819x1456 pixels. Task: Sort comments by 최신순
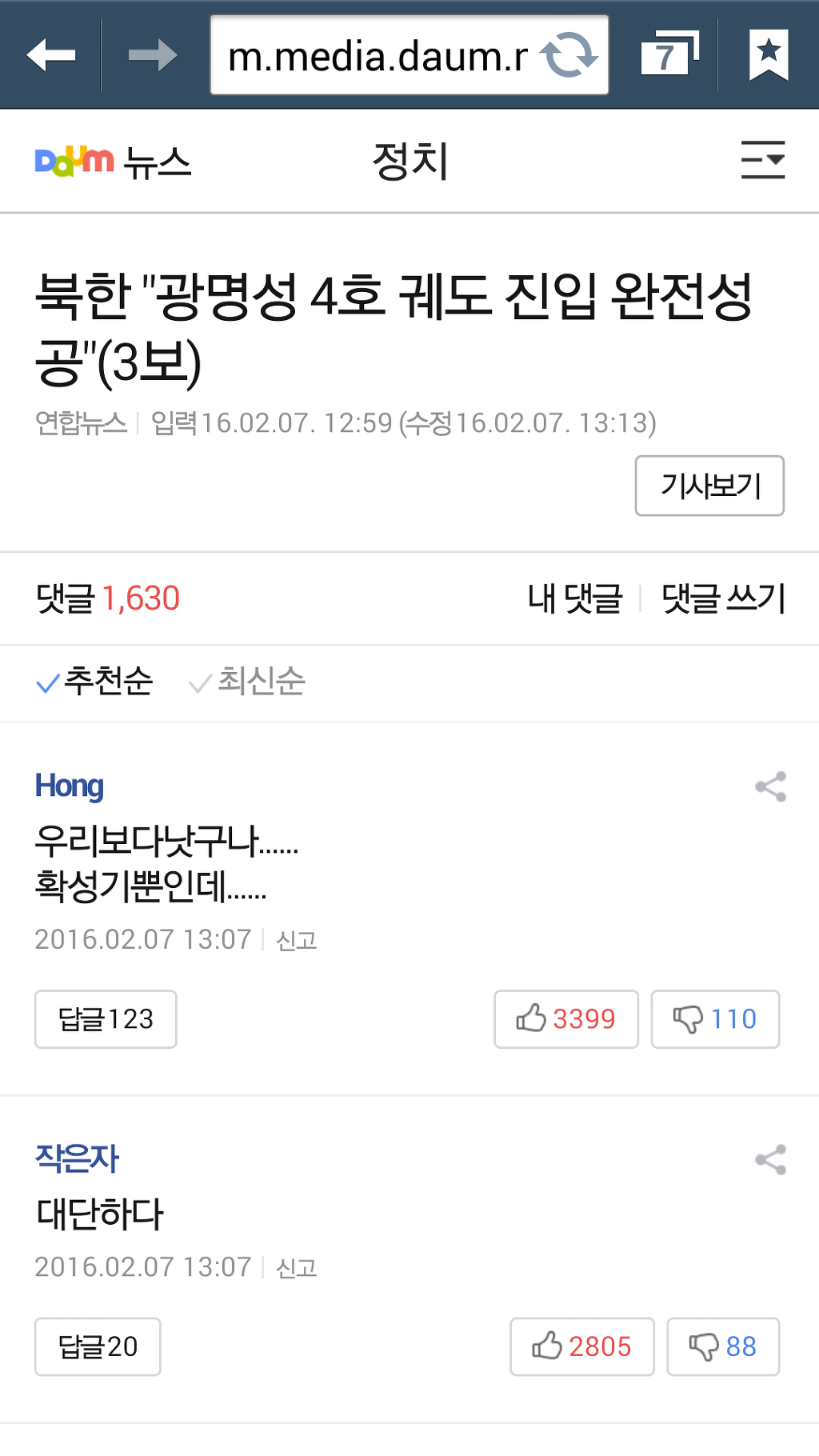click(248, 682)
